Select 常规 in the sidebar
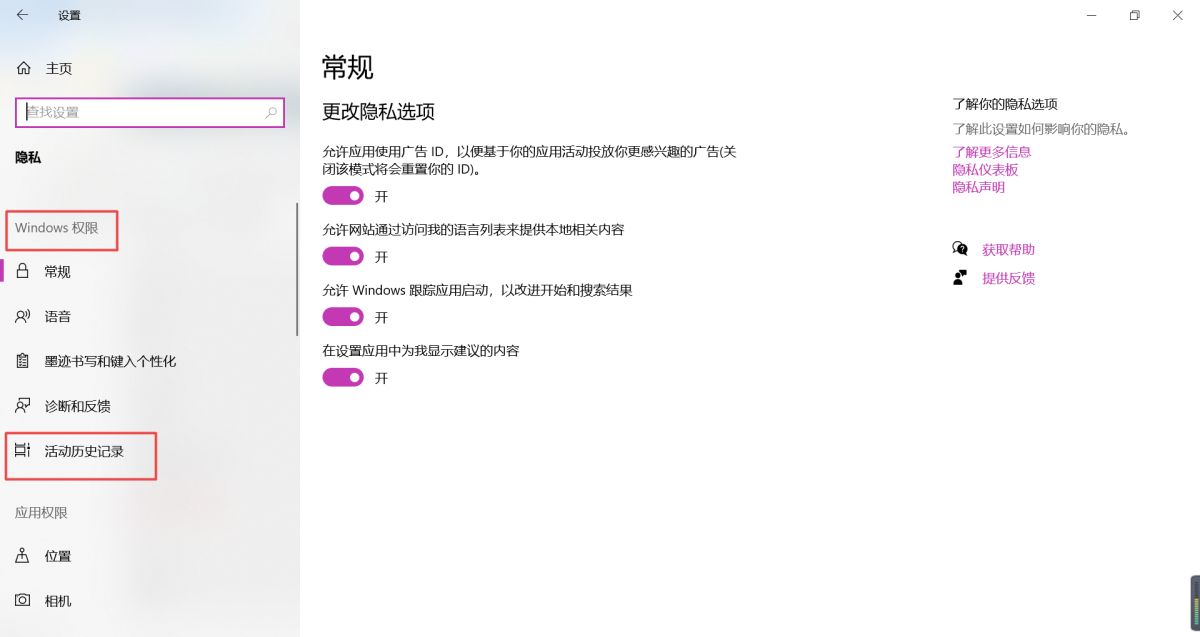1200x637 pixels. point(58,272)
